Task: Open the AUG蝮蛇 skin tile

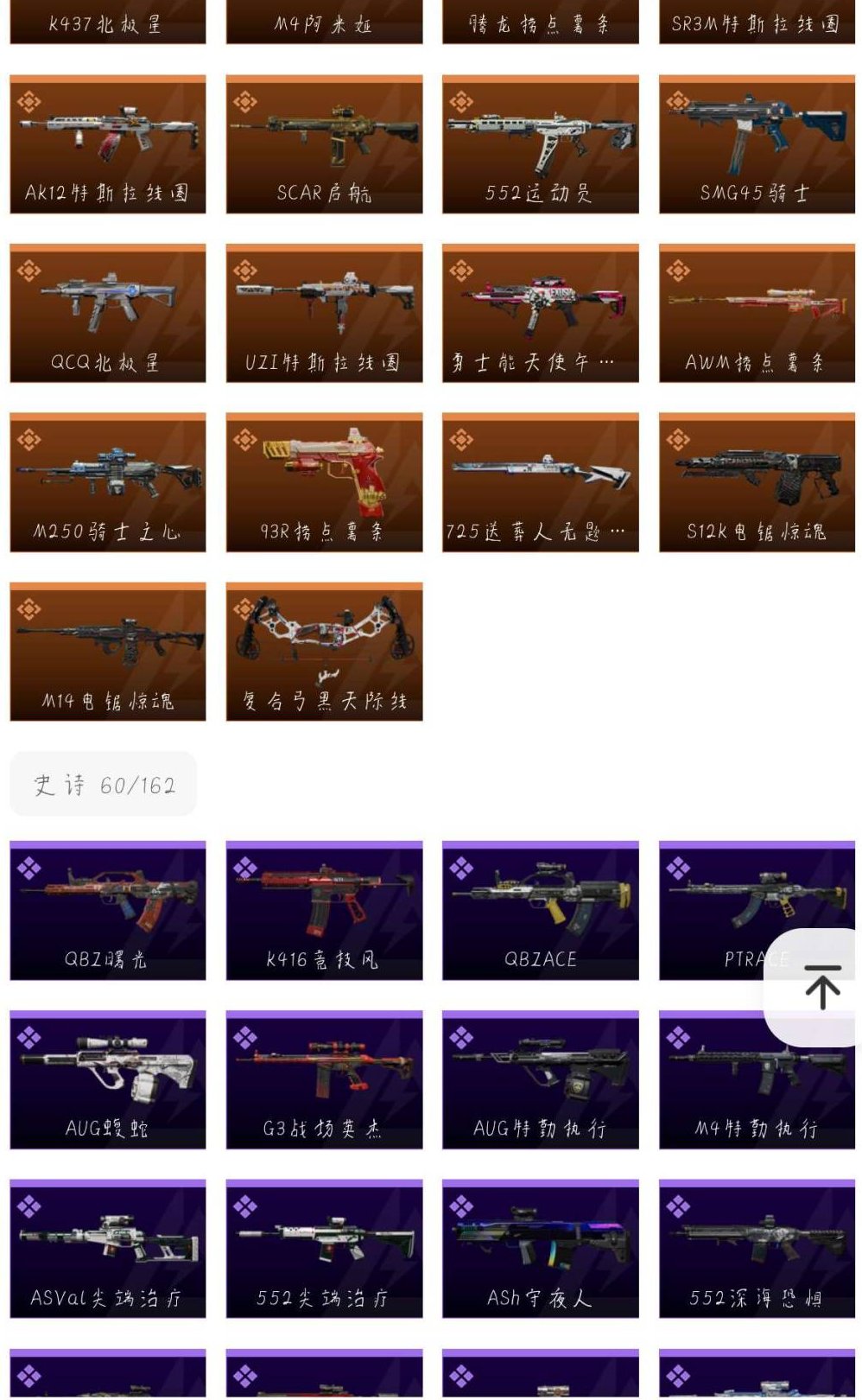Action: click(x=108, y=1079)
